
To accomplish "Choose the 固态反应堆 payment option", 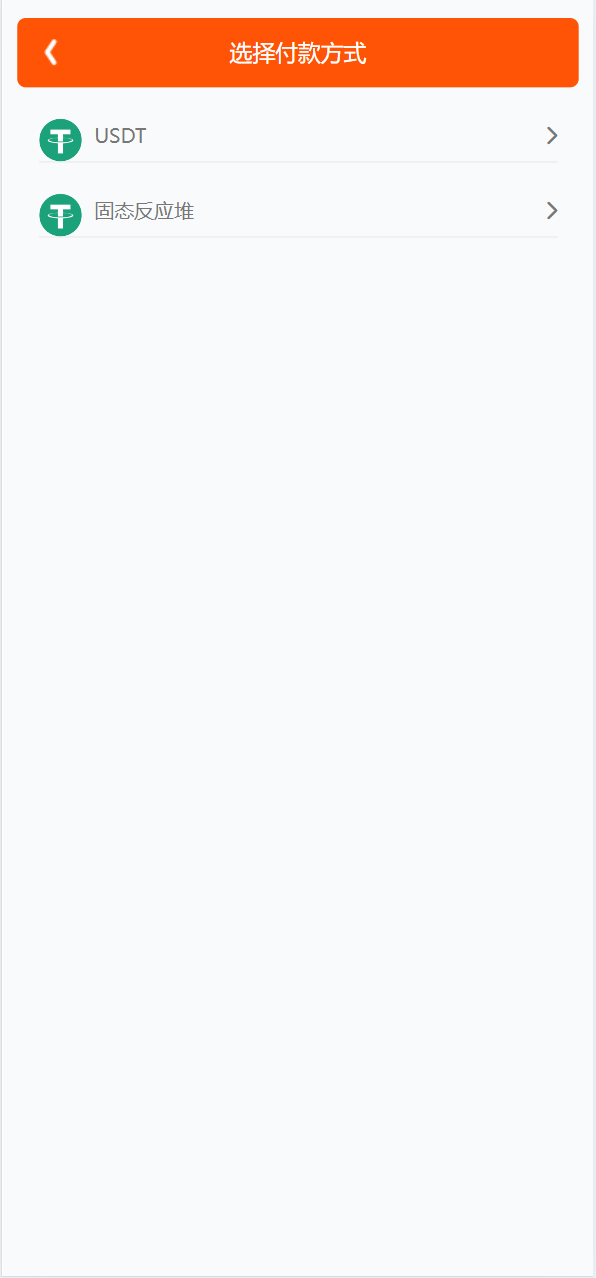I will coord(298,213).
